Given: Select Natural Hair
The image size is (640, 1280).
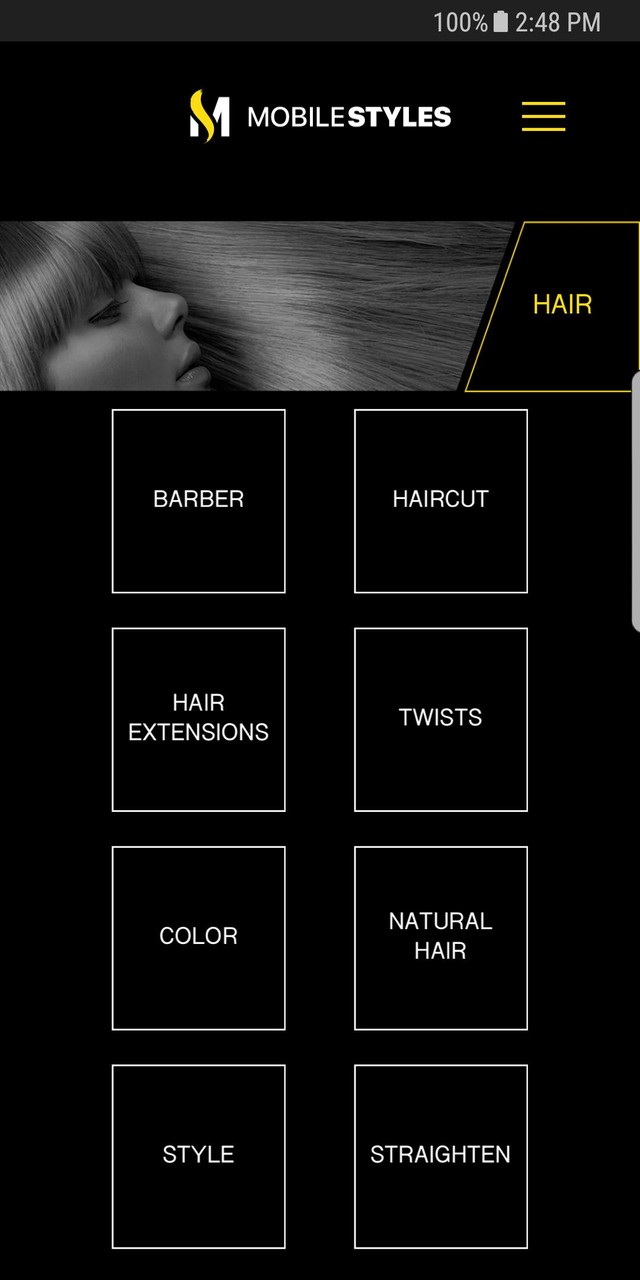Looking at the screenshot, I should (x=440, y=937).
